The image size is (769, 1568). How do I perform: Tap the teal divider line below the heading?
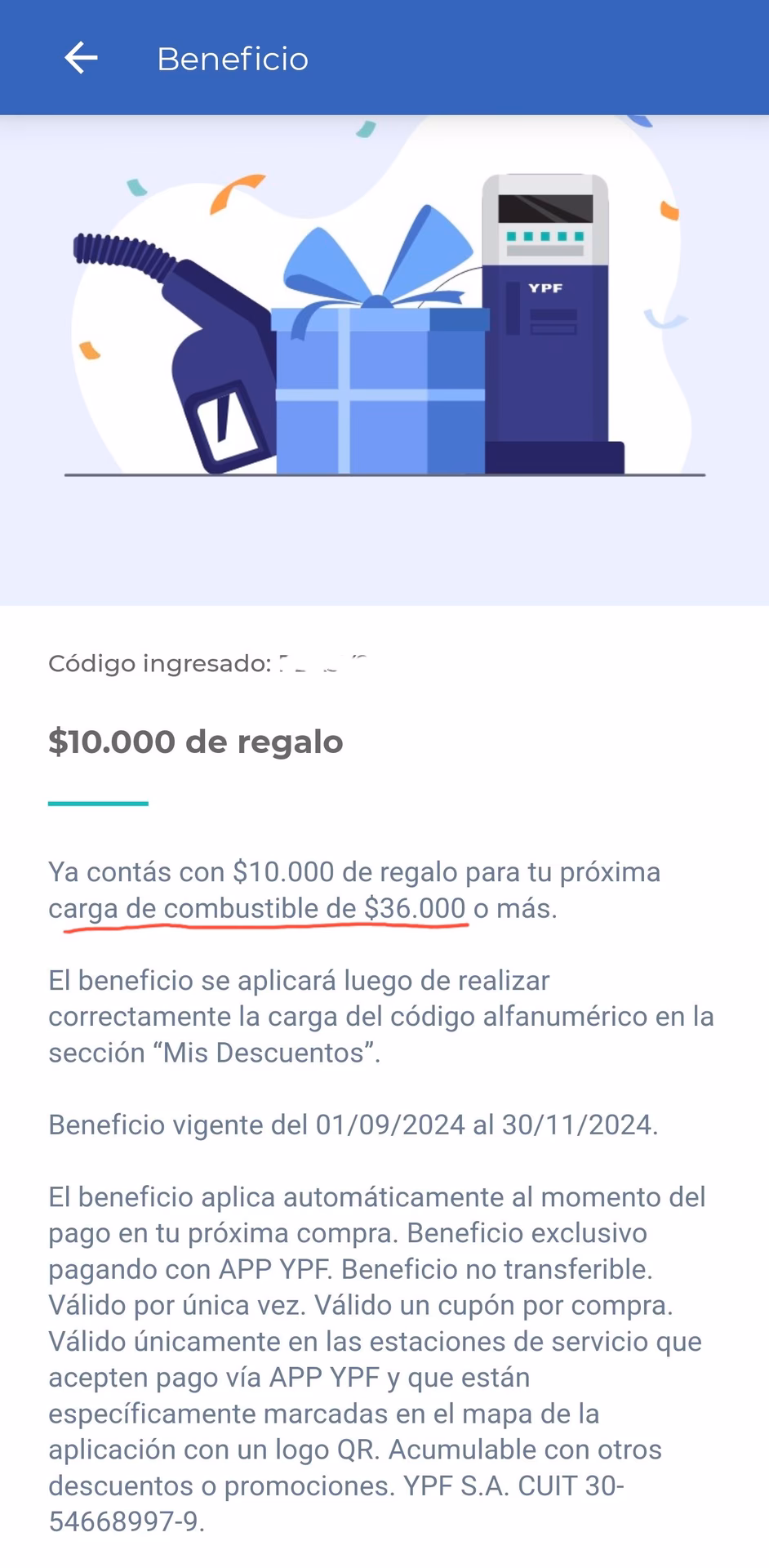[x=97, y=804]
